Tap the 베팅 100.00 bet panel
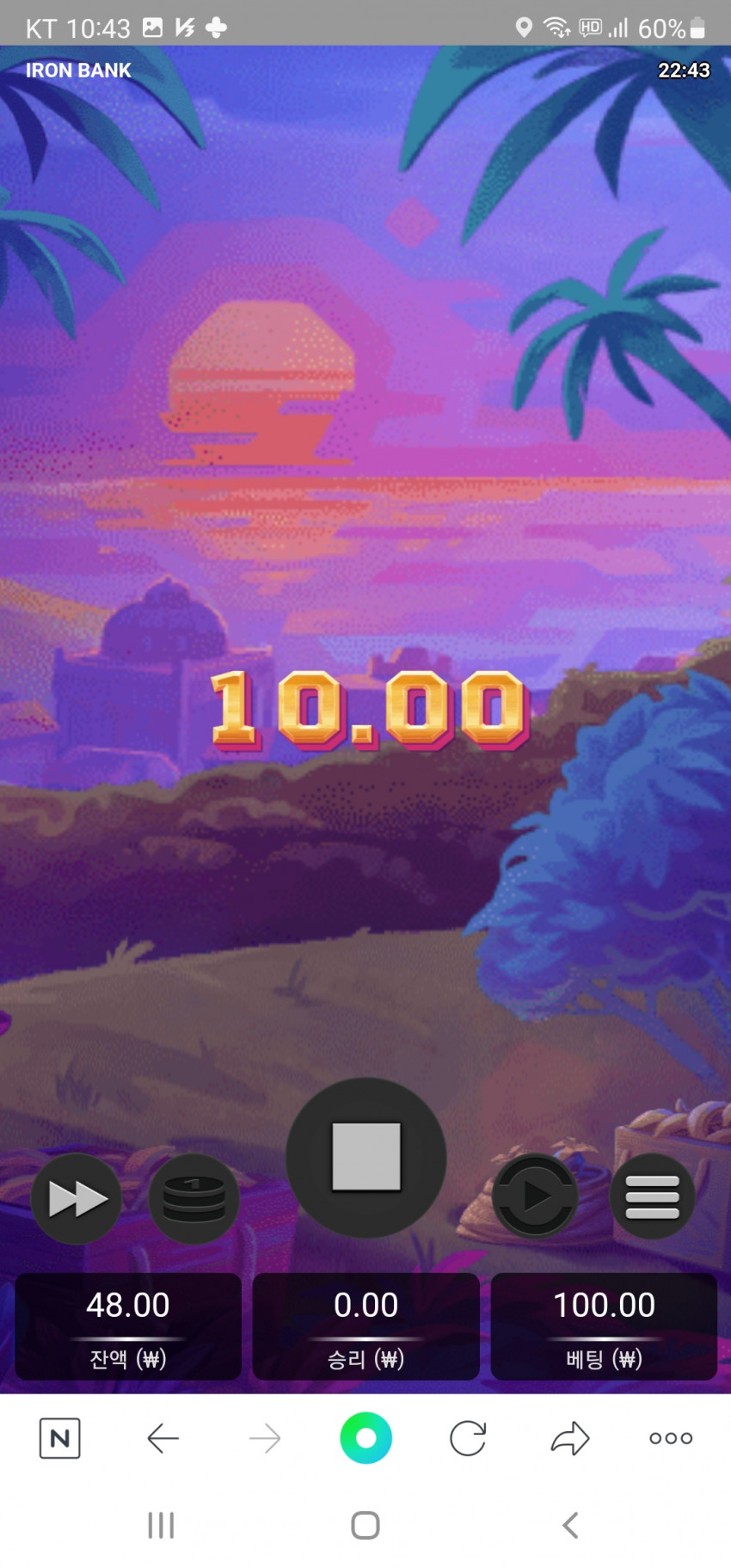731x1568 pixels. click(604, 1326)
